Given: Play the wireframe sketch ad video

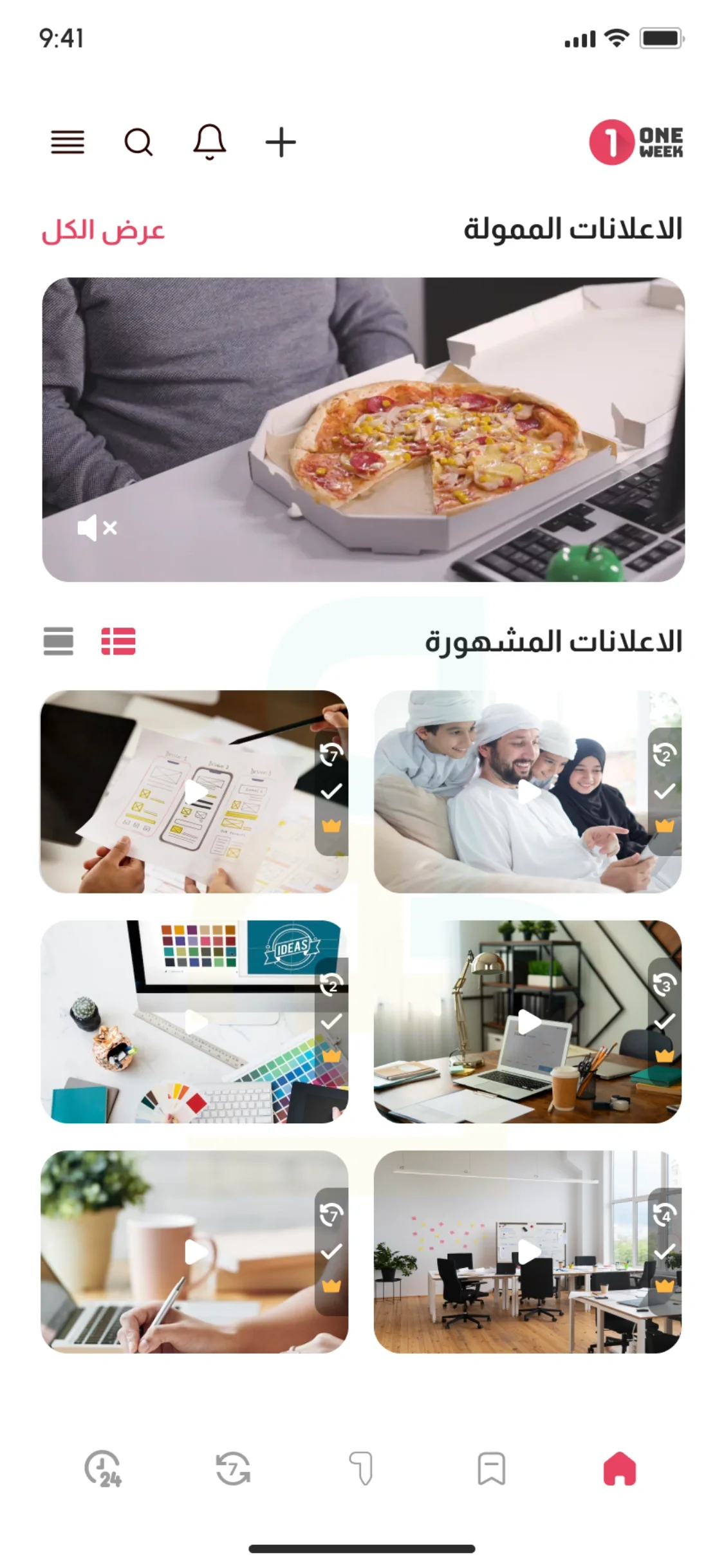Looking at the screenshot, I should (196, 792).
